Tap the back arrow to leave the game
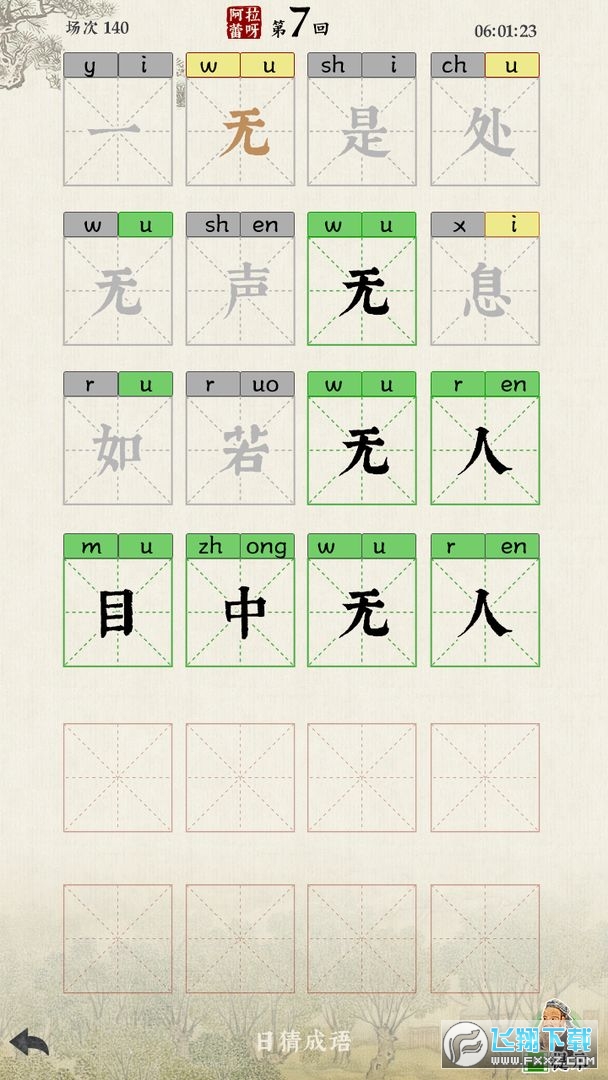The width and height of the screenshot is (608, 1080). (x=29, y=1043)
